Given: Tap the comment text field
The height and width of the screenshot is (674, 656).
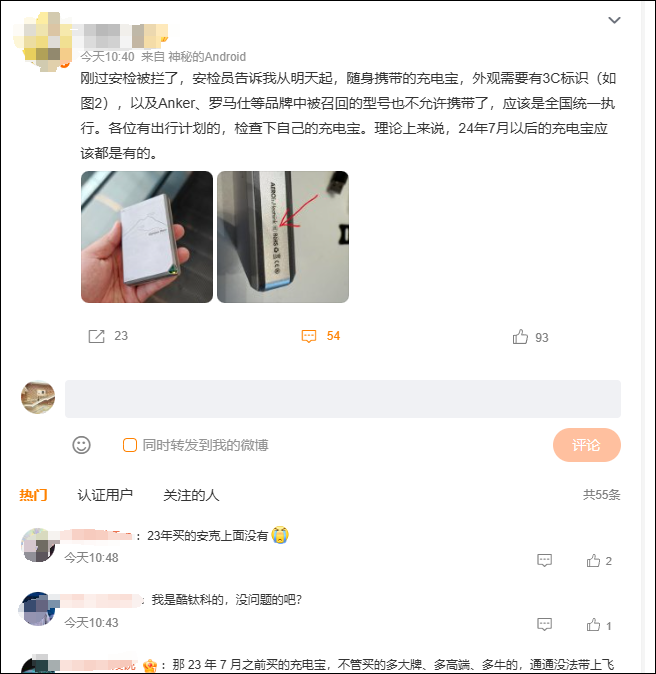Looking at the screenshot, I should tap(342, 399).
